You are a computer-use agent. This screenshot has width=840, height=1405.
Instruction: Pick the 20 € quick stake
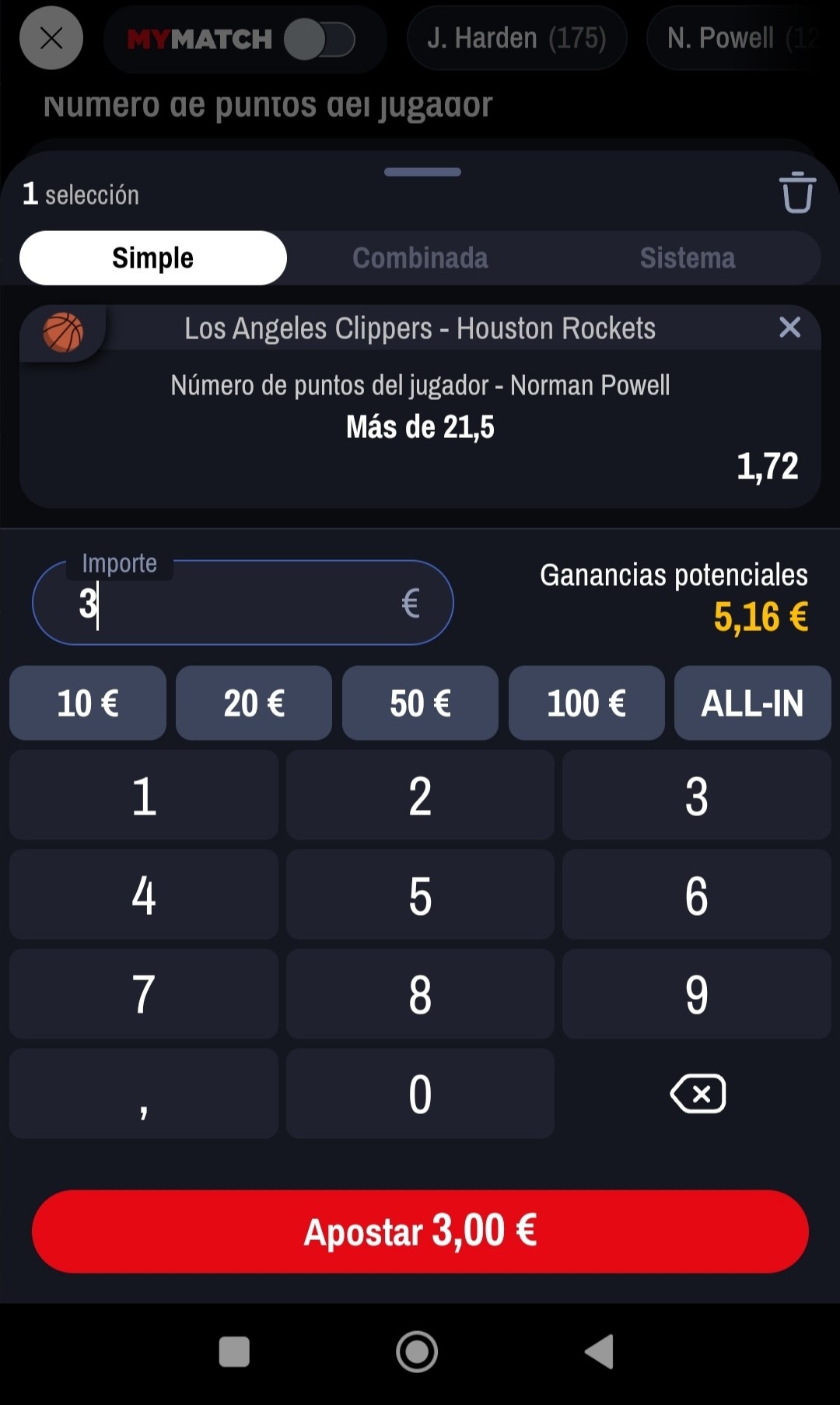coord(254,702)
